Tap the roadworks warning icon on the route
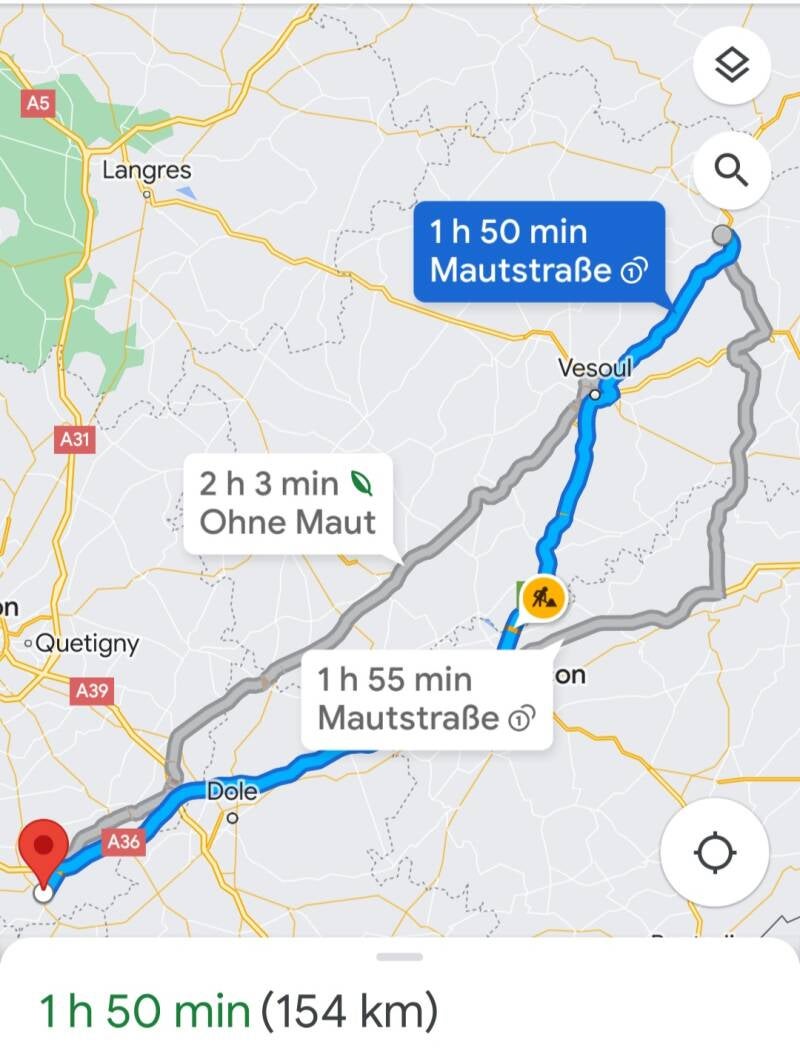 [x=543, y=600]
